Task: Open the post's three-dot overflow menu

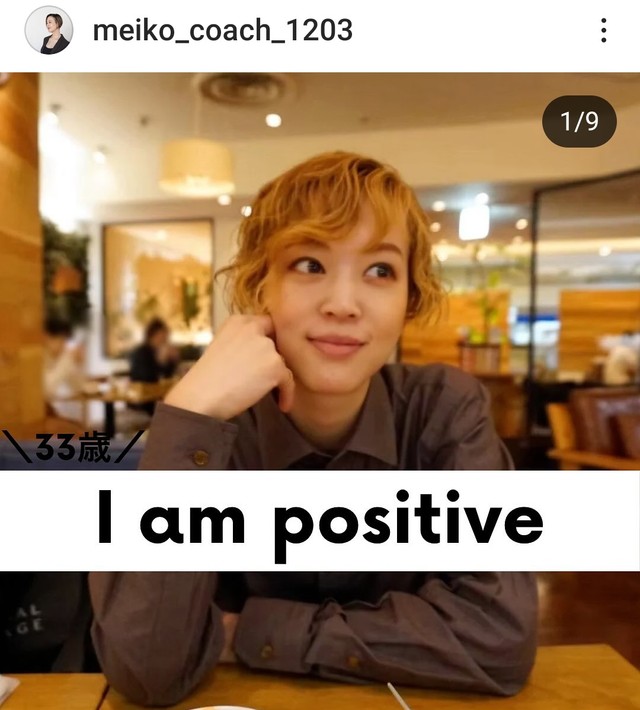Action: click(603, 31)
